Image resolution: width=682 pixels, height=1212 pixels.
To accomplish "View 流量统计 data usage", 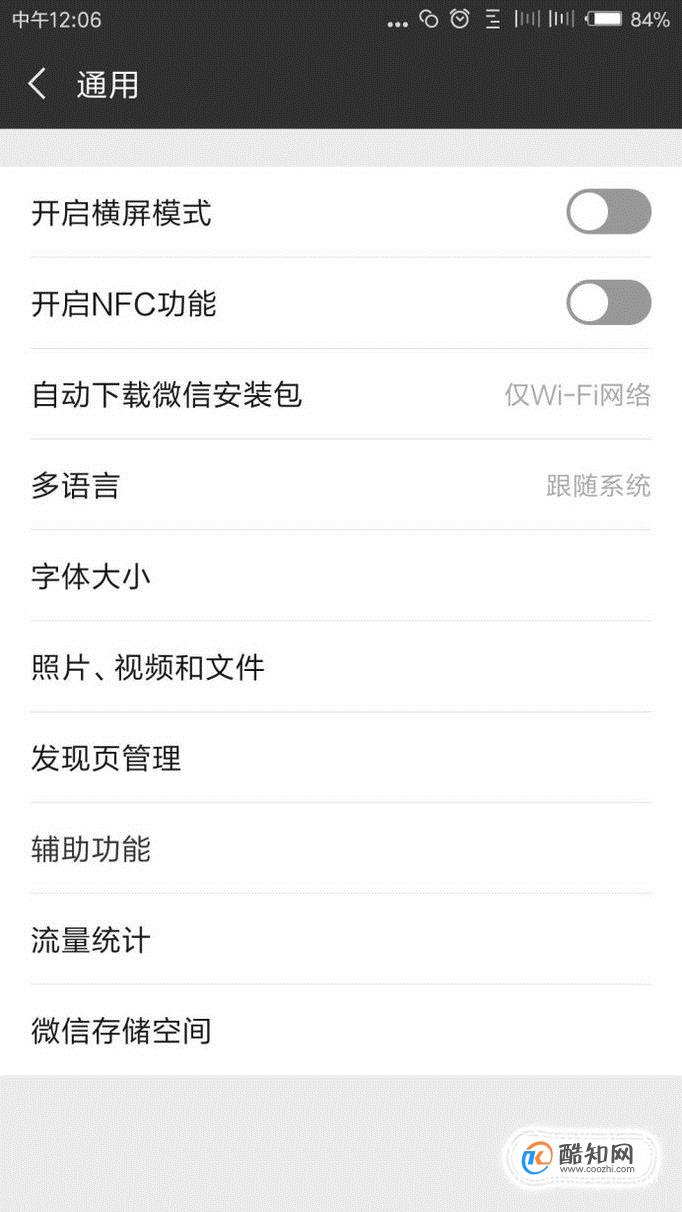I will pyautogui.click(x=341, y=940).
